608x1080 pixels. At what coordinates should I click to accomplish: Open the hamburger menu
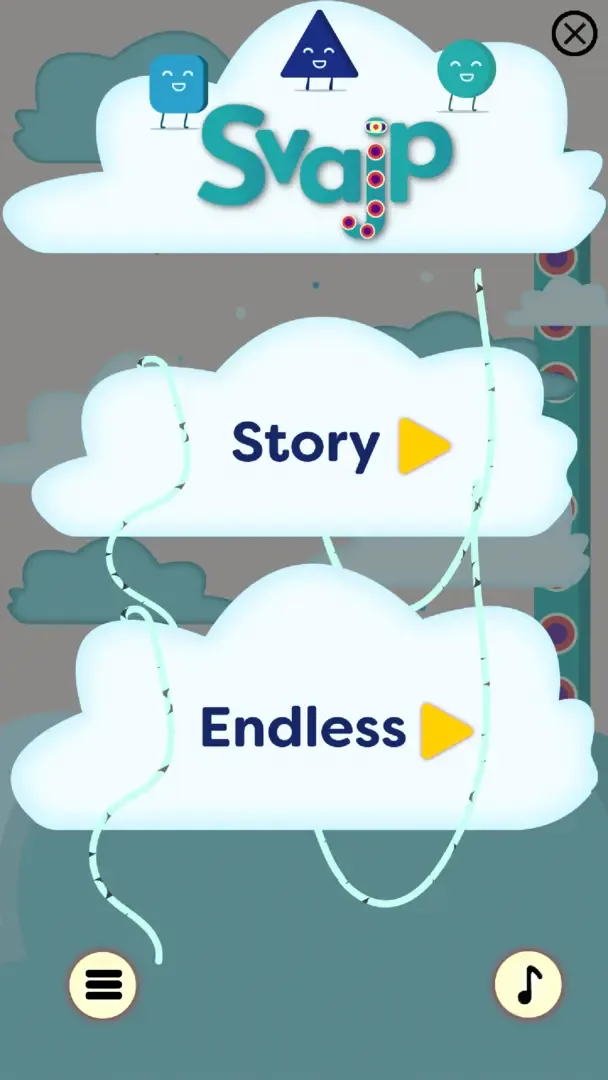pyautogui.click(x=103, y=985)
